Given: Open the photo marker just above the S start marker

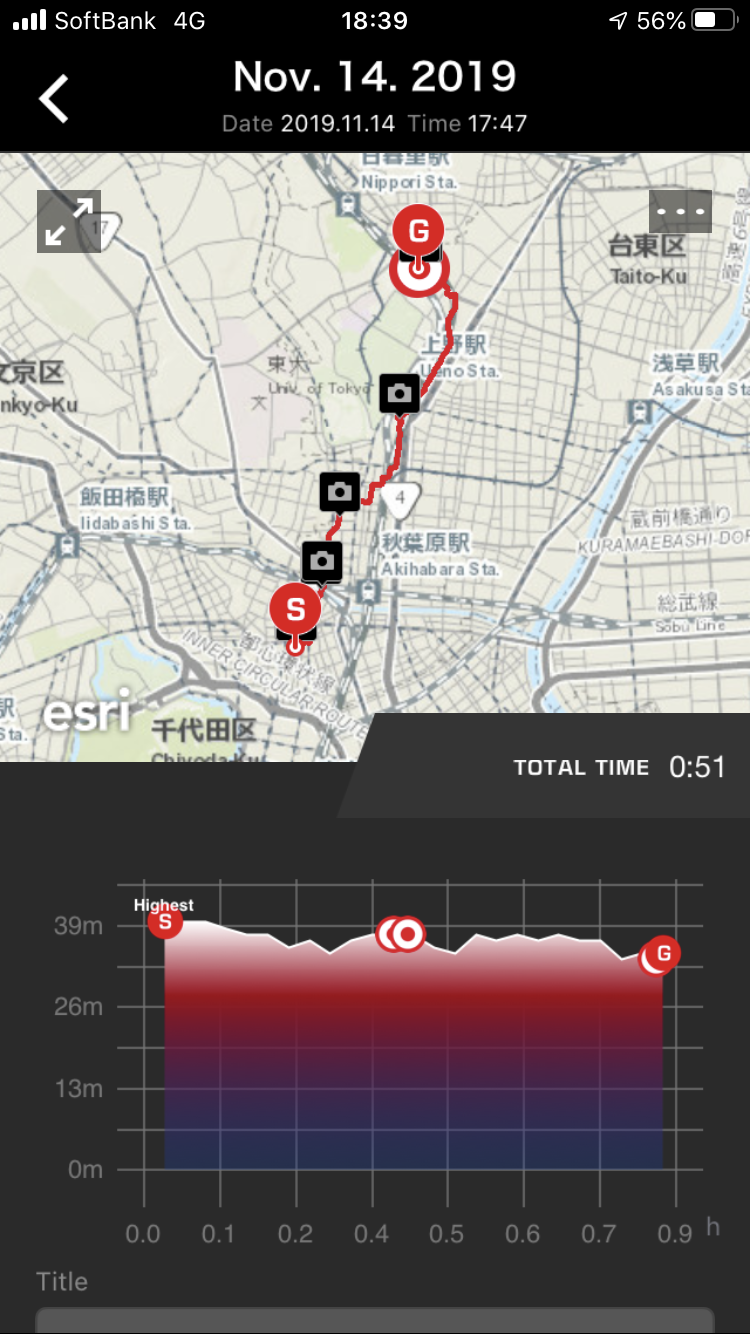Looking at the screenshot, I should tap(322, 561).
